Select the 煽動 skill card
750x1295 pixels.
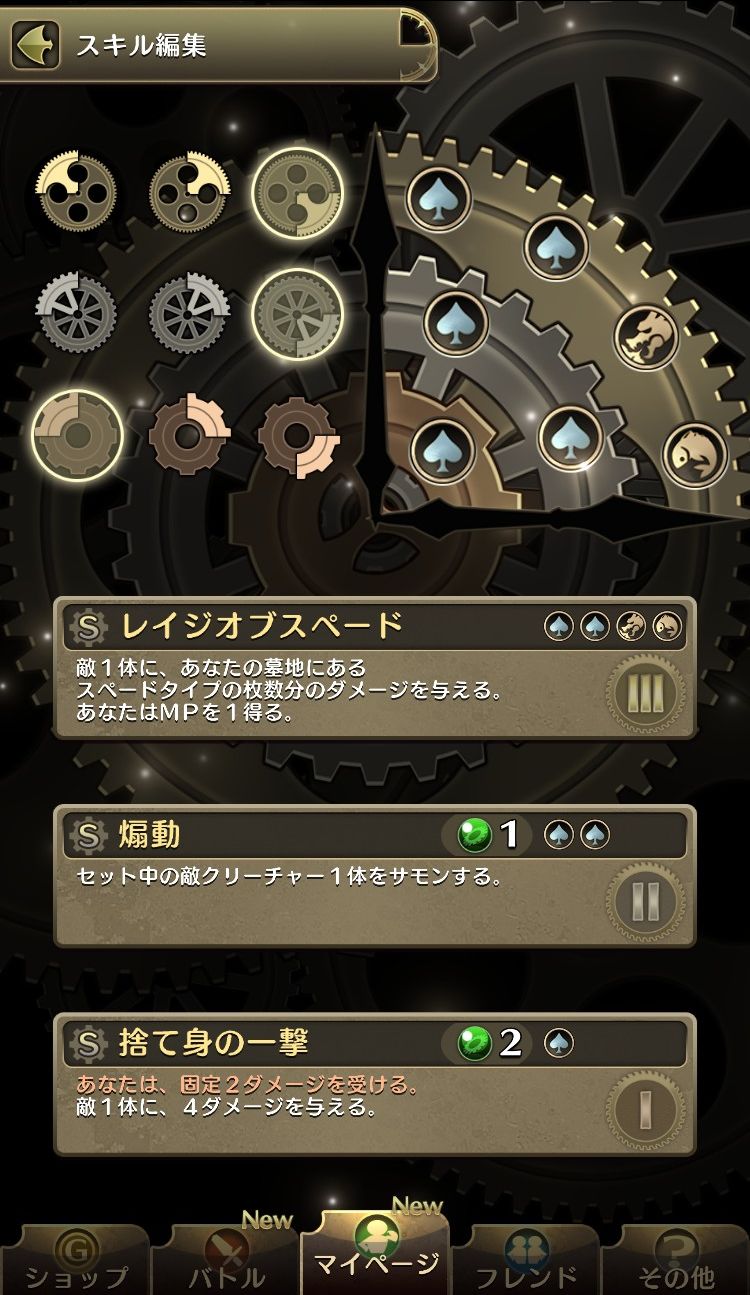coord(375,875)
